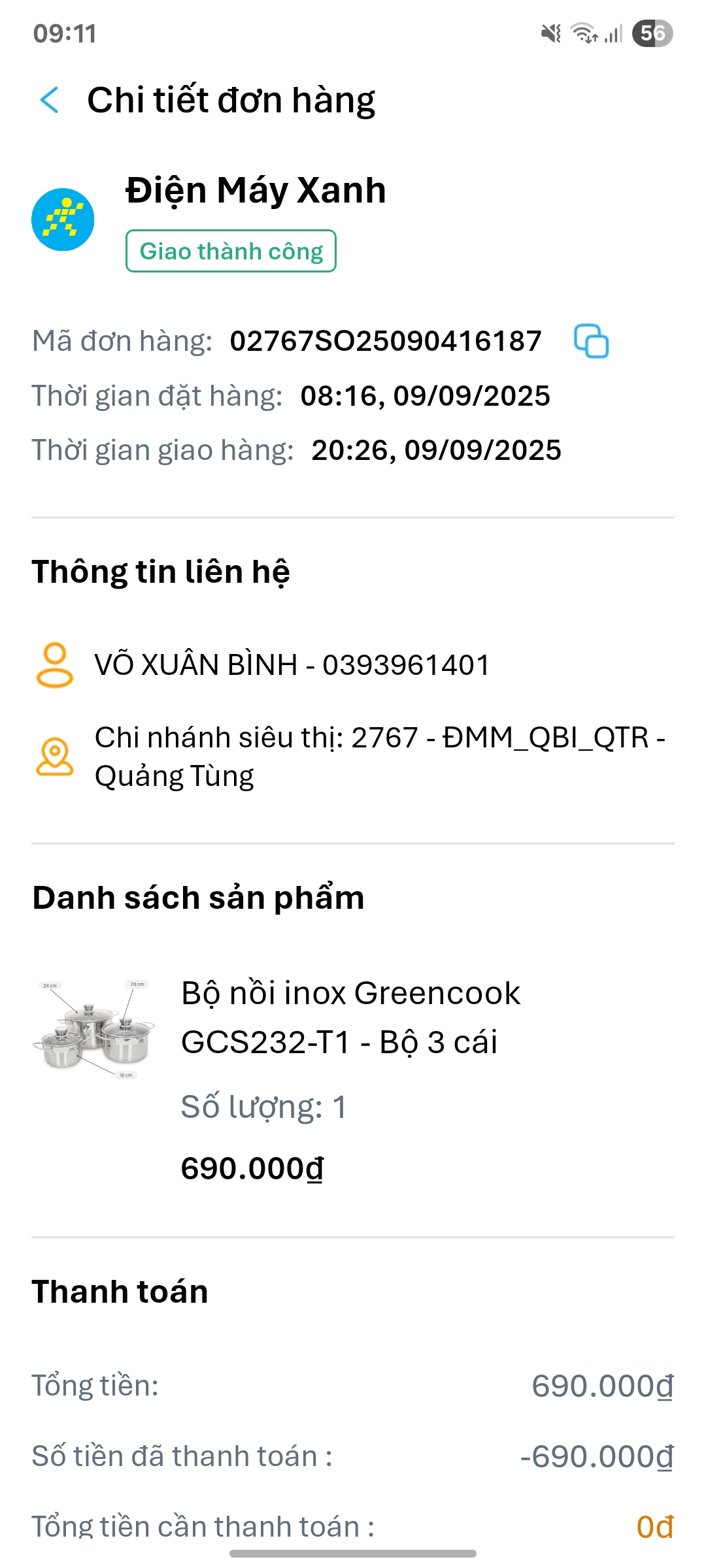The width and height of the screenshot is (706, 1568).
Task: Go back from order details
Action: coord(50,100)
